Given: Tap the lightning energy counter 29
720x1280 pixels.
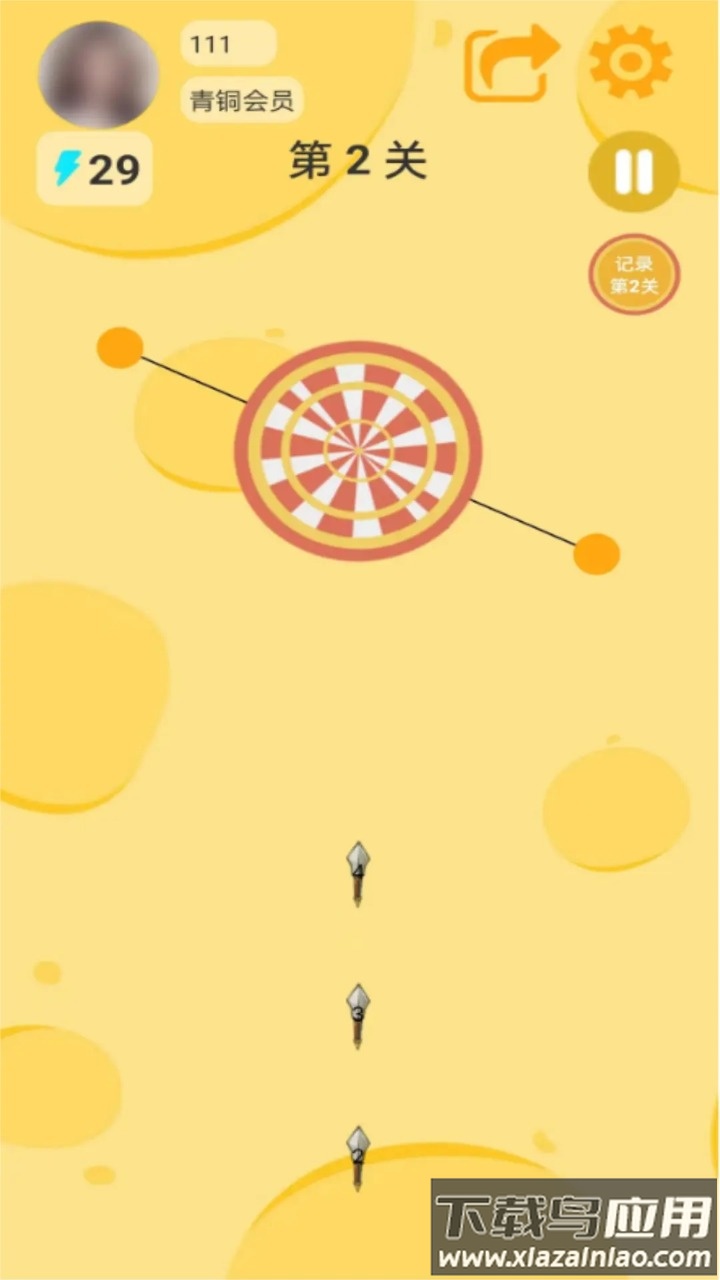Looking at the screenshot, I should (x=95, y=170).
